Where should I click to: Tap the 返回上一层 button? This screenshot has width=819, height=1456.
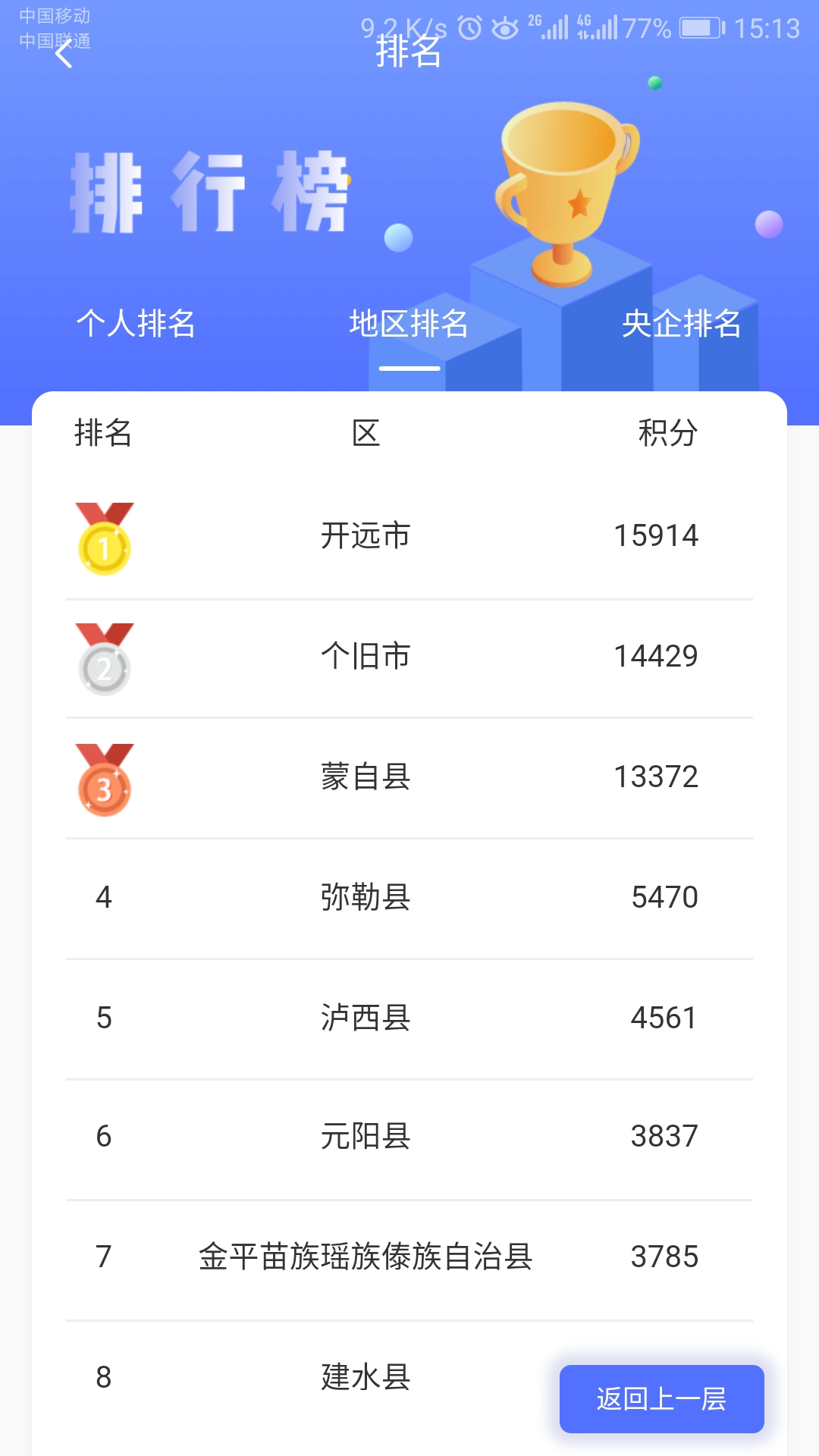coord(661,1399)
